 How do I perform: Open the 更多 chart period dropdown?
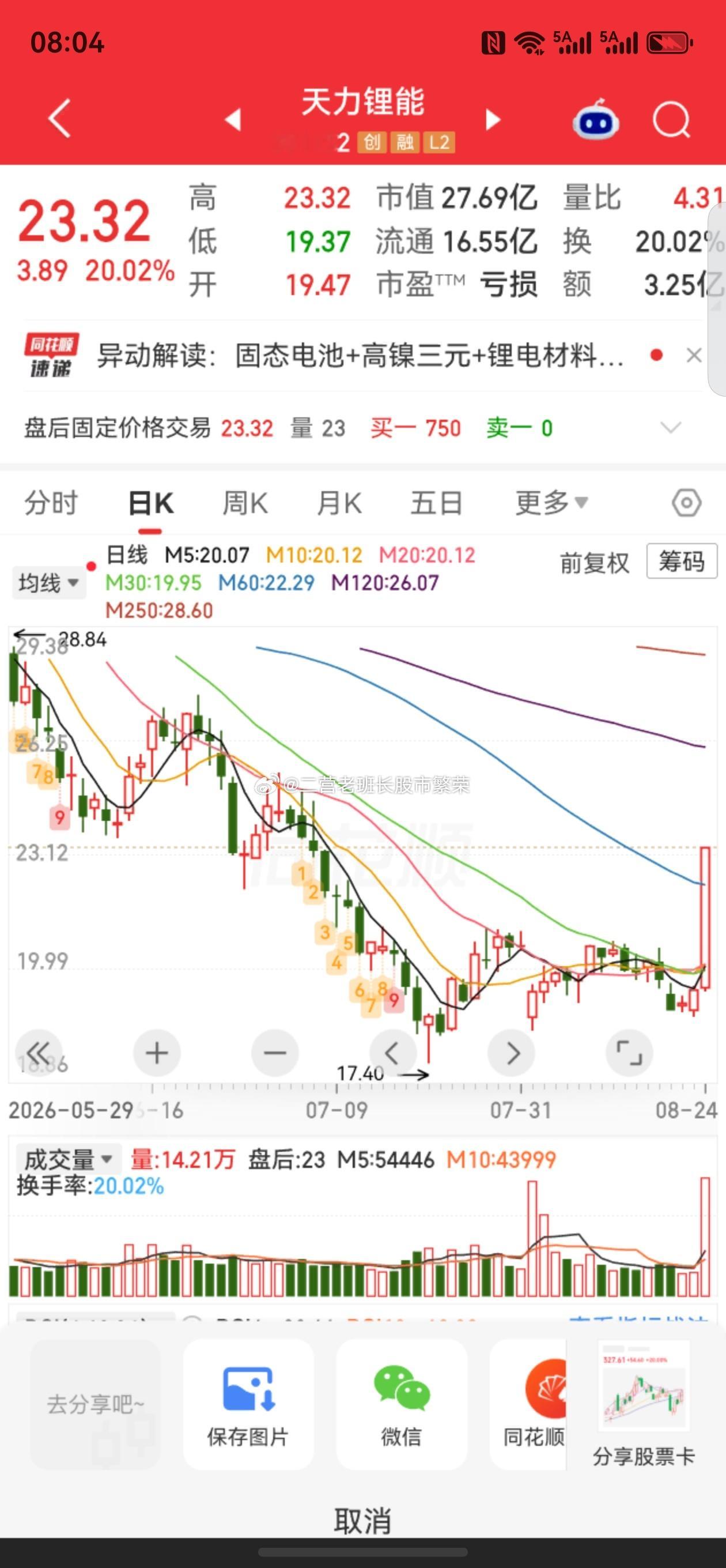(551, 503)
